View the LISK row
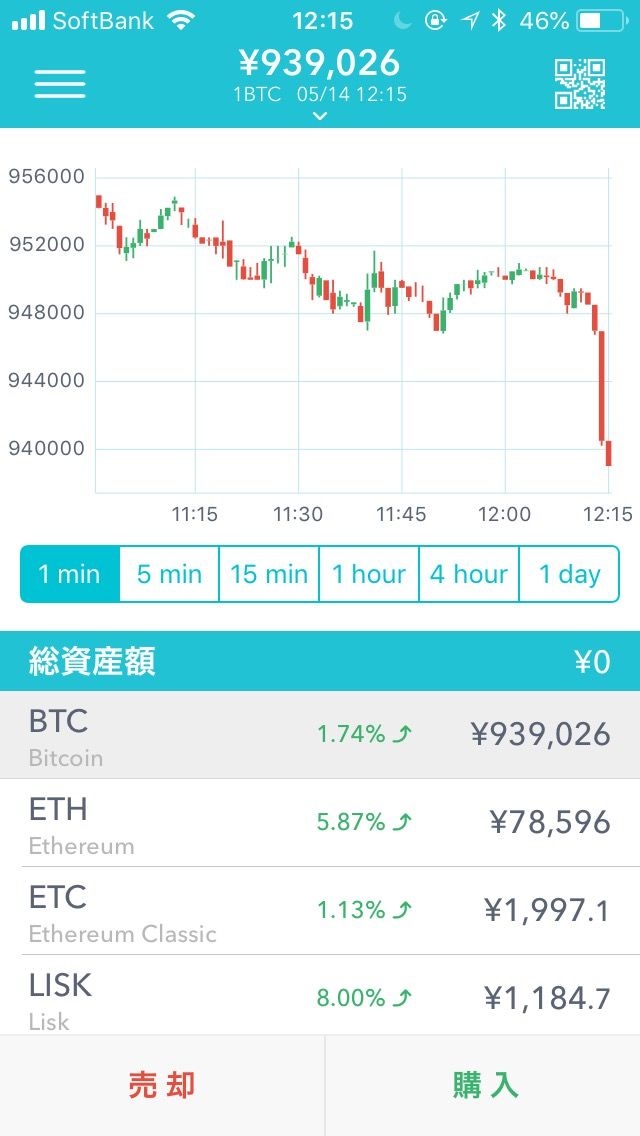 point(320,997)
